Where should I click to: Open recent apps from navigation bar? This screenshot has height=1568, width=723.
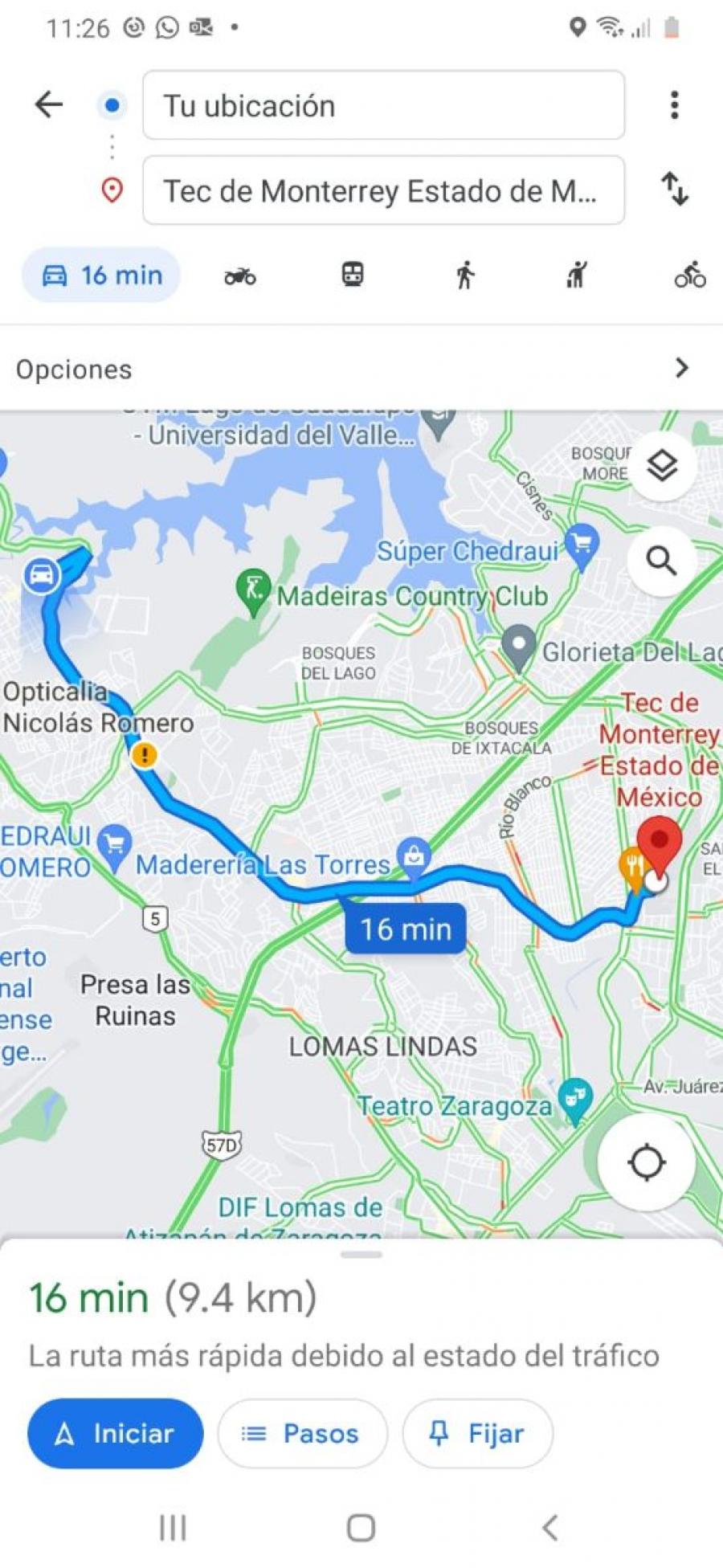click(x=173, y=1527)
